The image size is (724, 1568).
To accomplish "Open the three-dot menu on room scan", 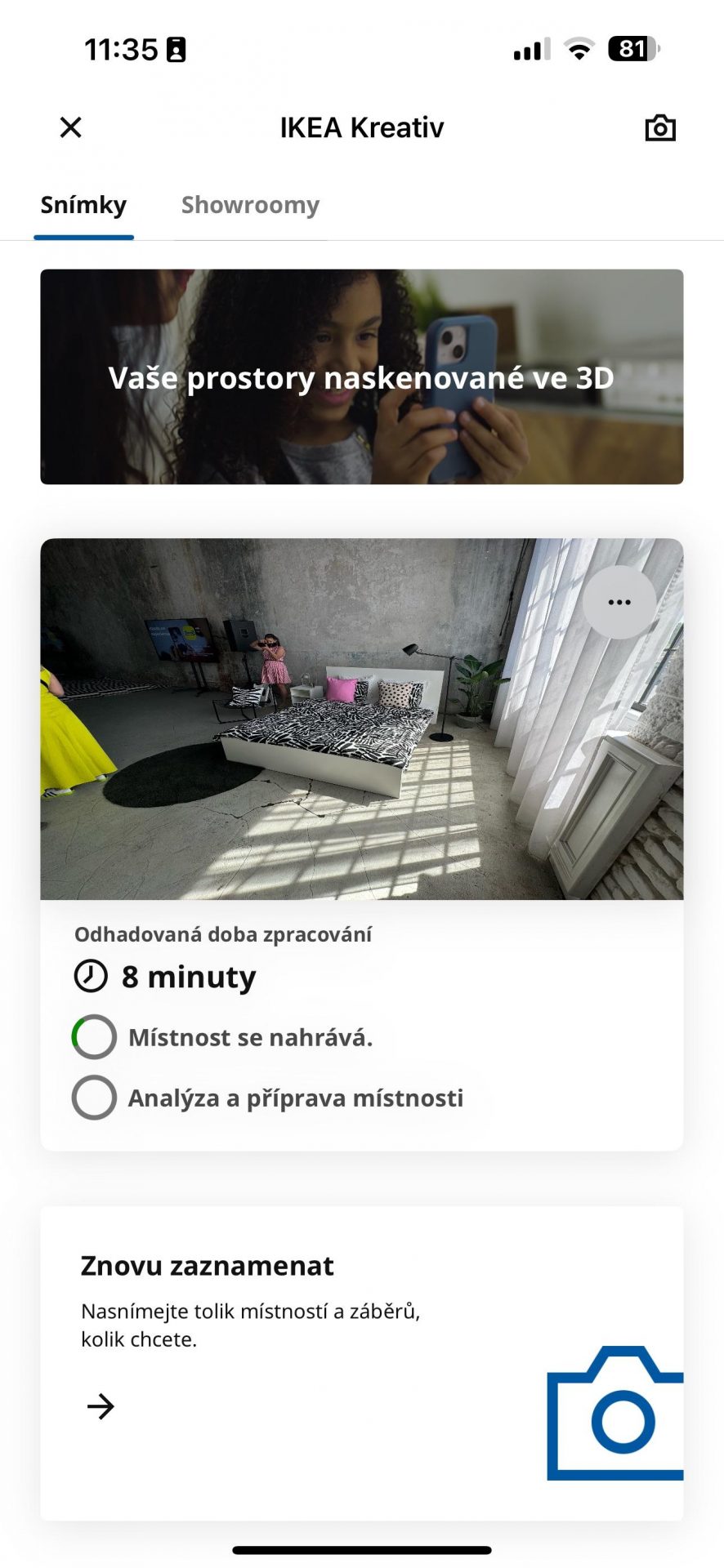I will coord(619,602).
